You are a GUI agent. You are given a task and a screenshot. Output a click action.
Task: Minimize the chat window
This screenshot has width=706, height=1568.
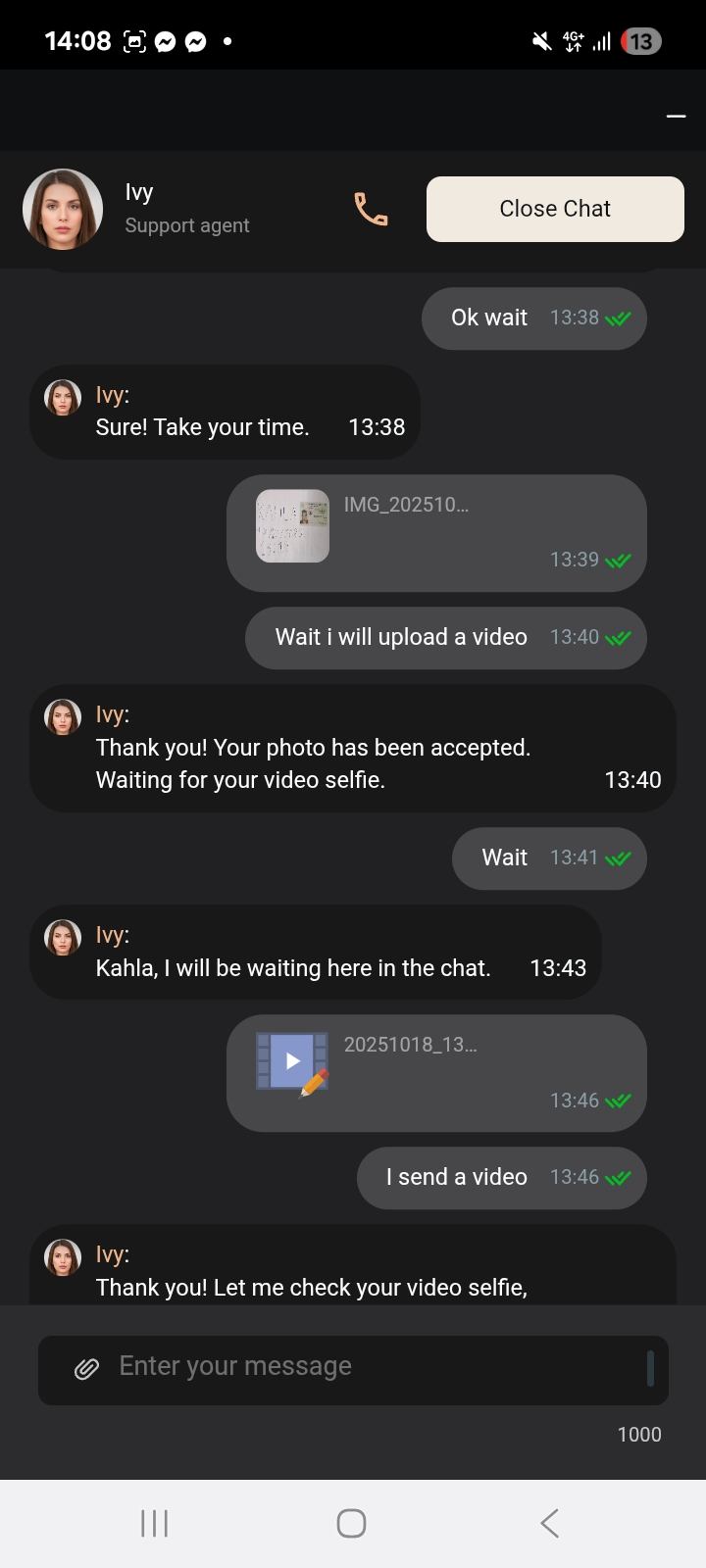point(676,117)
